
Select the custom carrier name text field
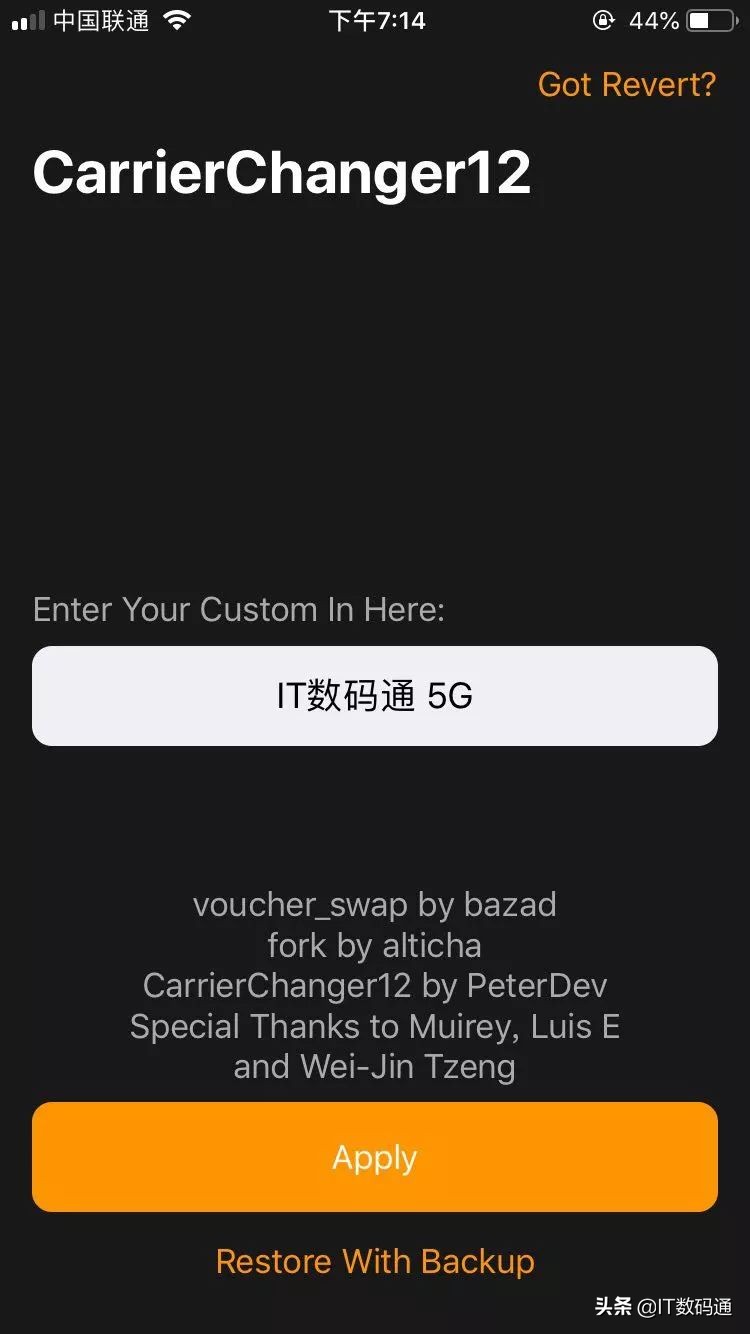[374, 695]
